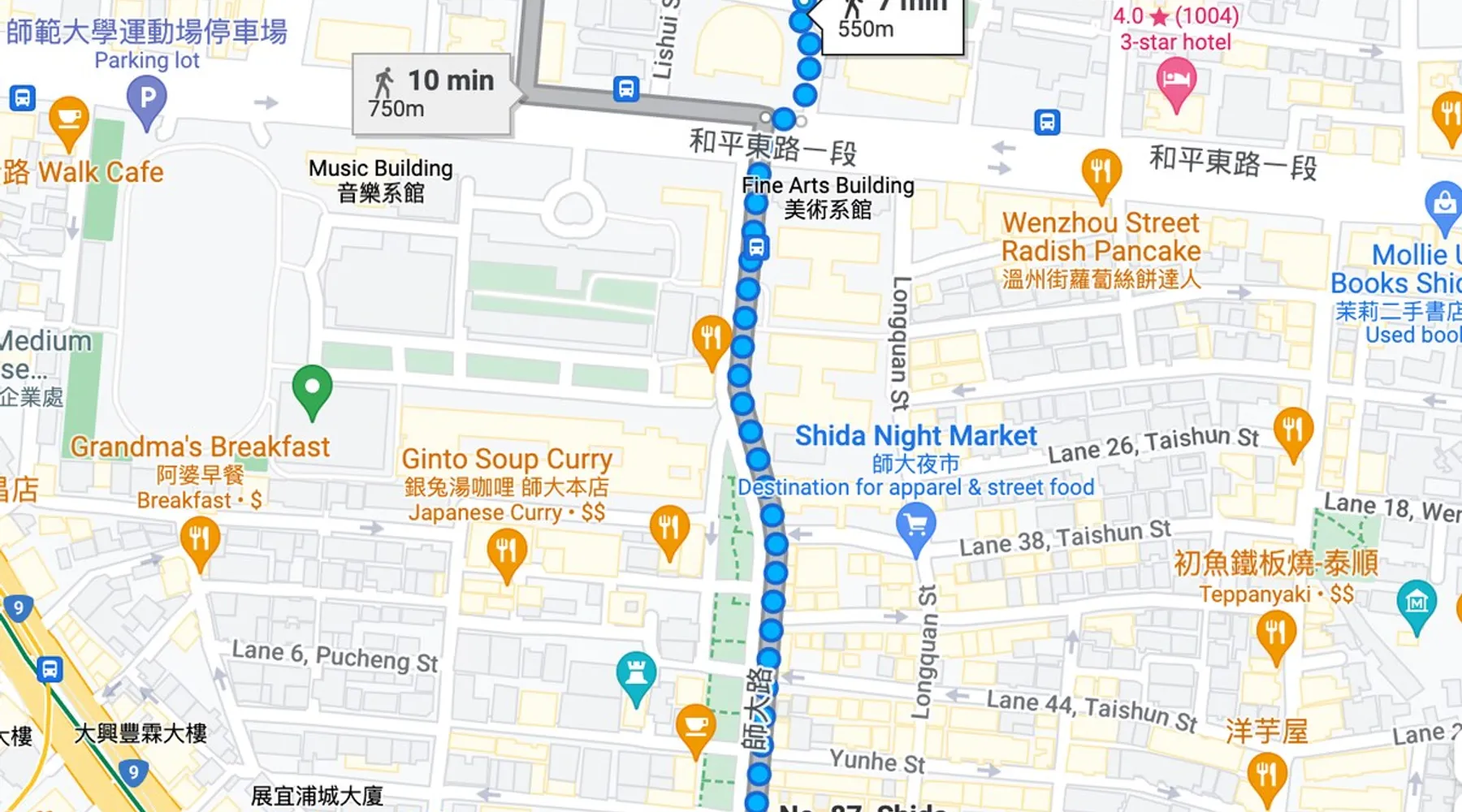Image resolution: width=1462 pixels, height=812 pixels.
Task: Open the Ginto Soup Curry restaurant pin
Action: click(506, 551)
